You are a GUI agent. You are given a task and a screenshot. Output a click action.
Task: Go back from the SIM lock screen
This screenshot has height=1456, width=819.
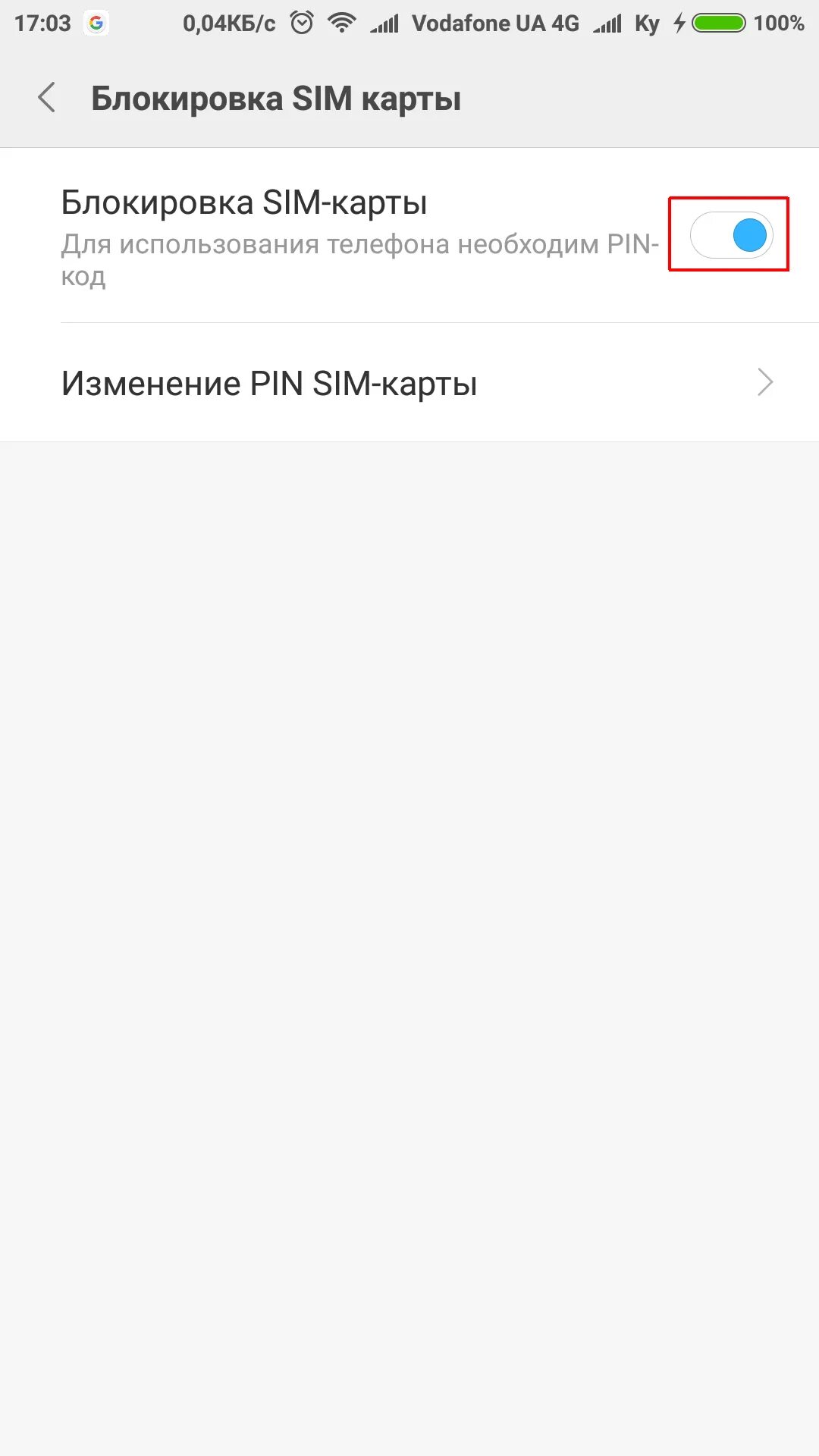point(47,99)
